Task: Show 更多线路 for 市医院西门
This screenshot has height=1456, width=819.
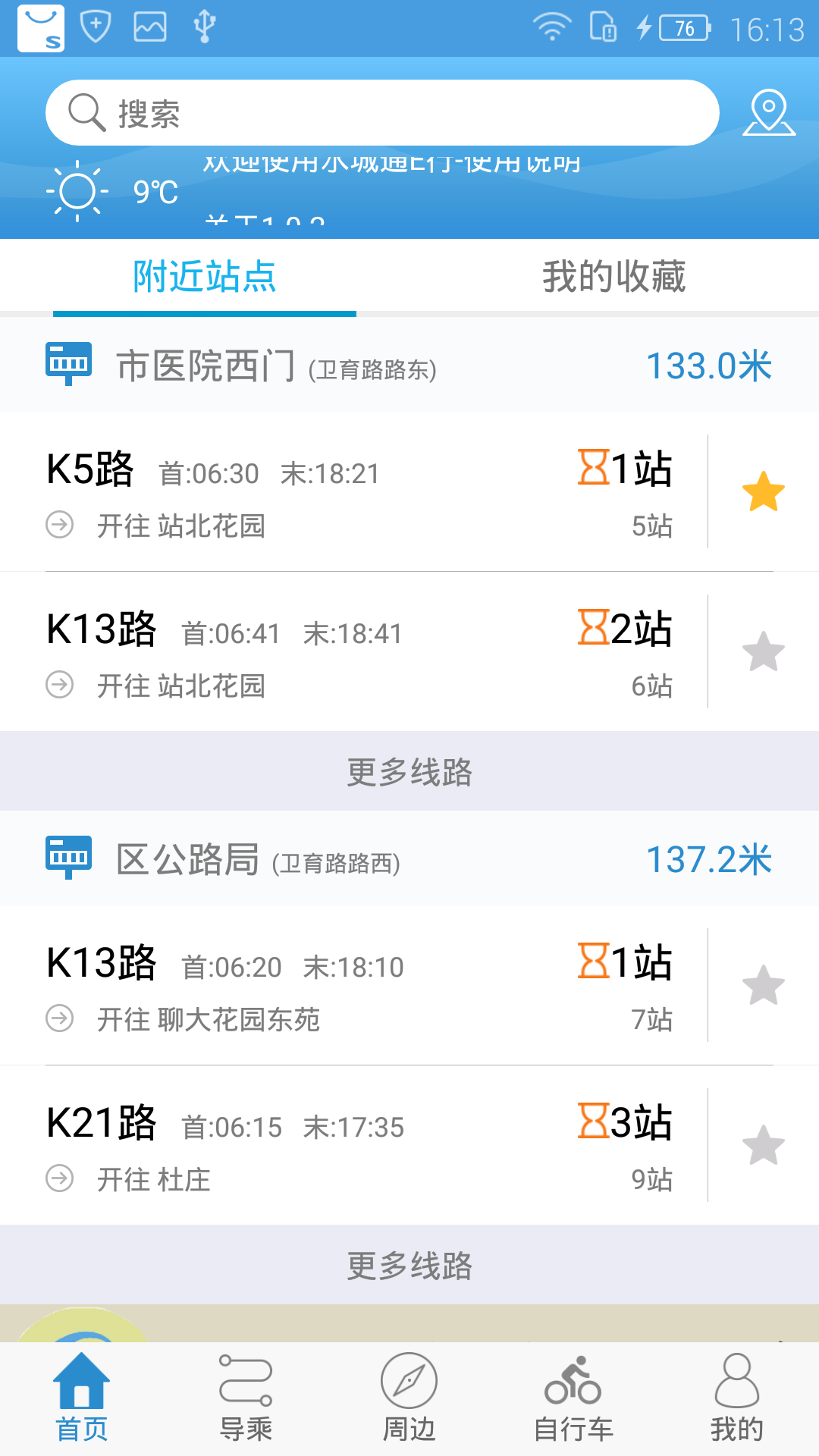Action: (x=409, y=772)
